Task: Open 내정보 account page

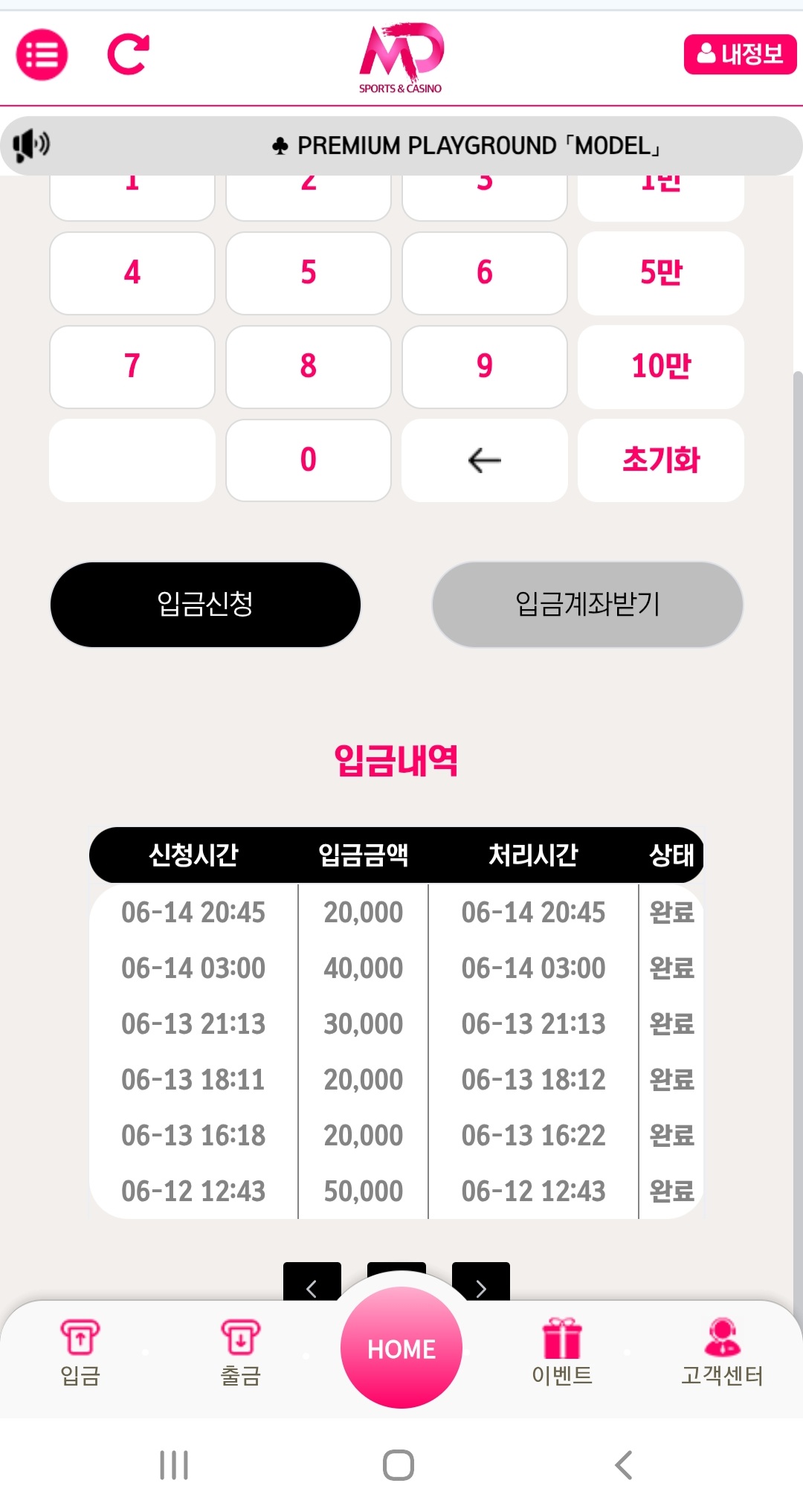Action: pyautogui.click(x=739, y=54)
